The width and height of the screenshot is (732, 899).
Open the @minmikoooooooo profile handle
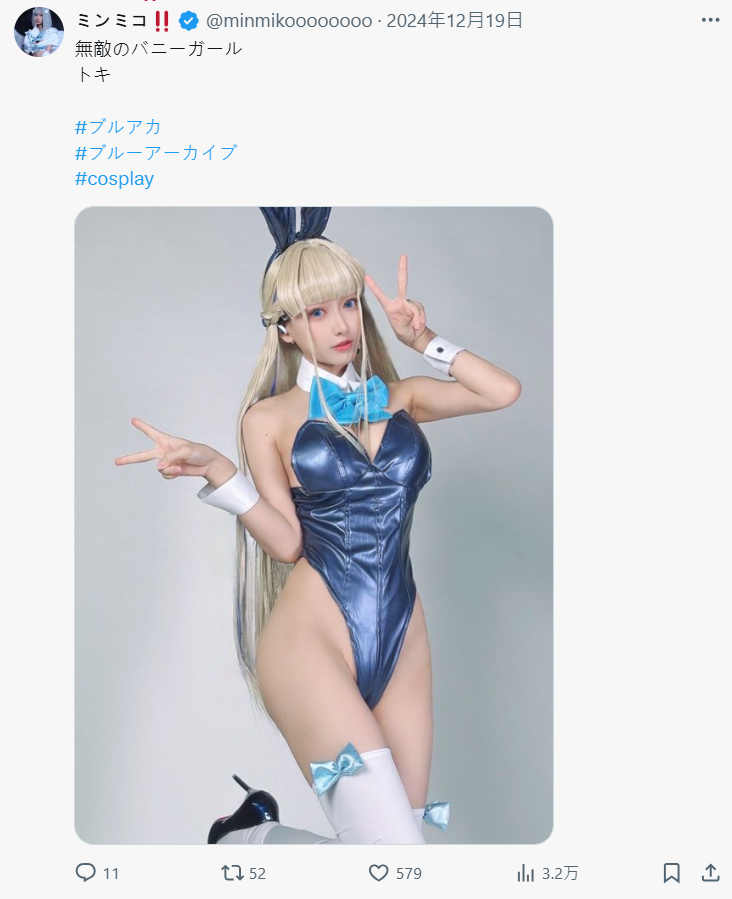click(289, 21)
